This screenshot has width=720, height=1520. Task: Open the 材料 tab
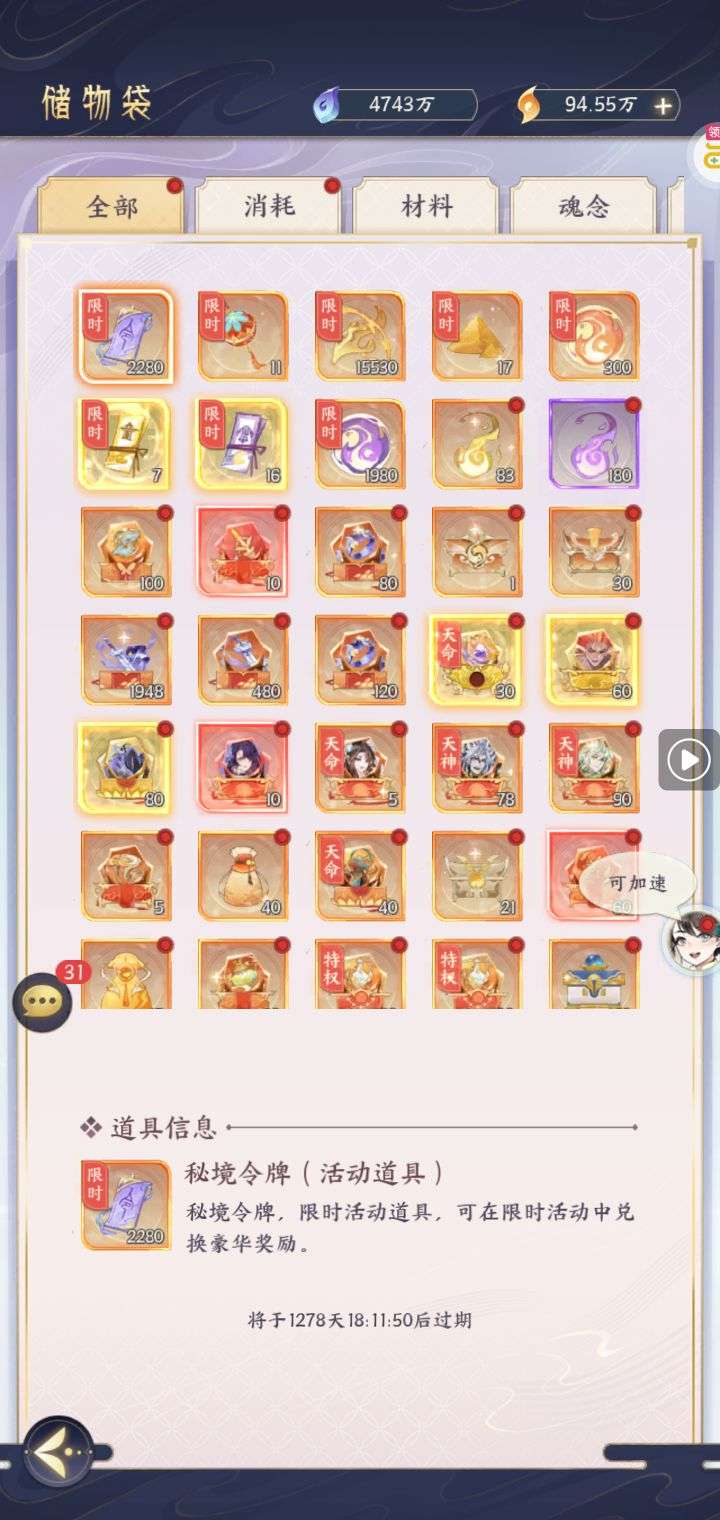pos(427,207)
